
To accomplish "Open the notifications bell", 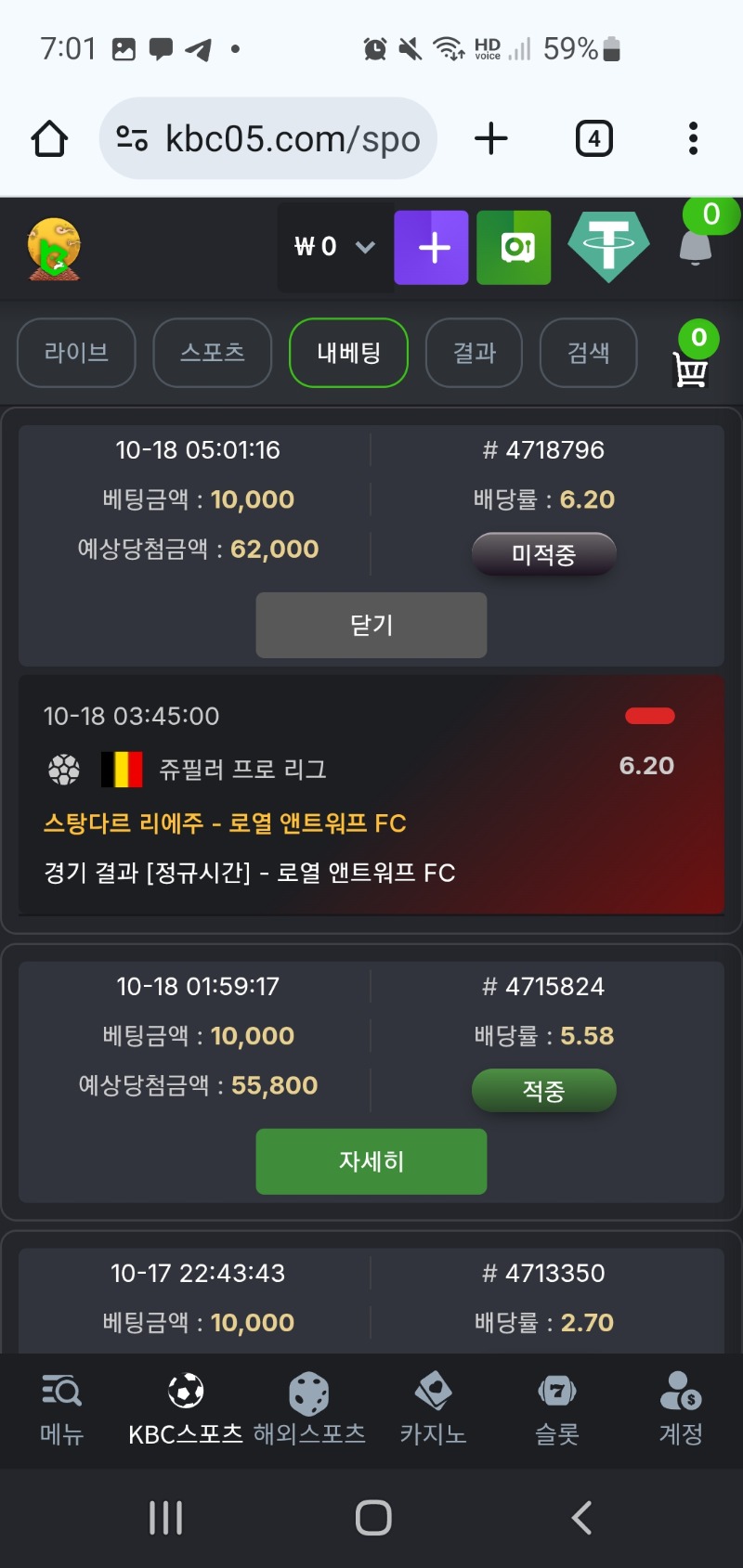I will pos(695,247).
